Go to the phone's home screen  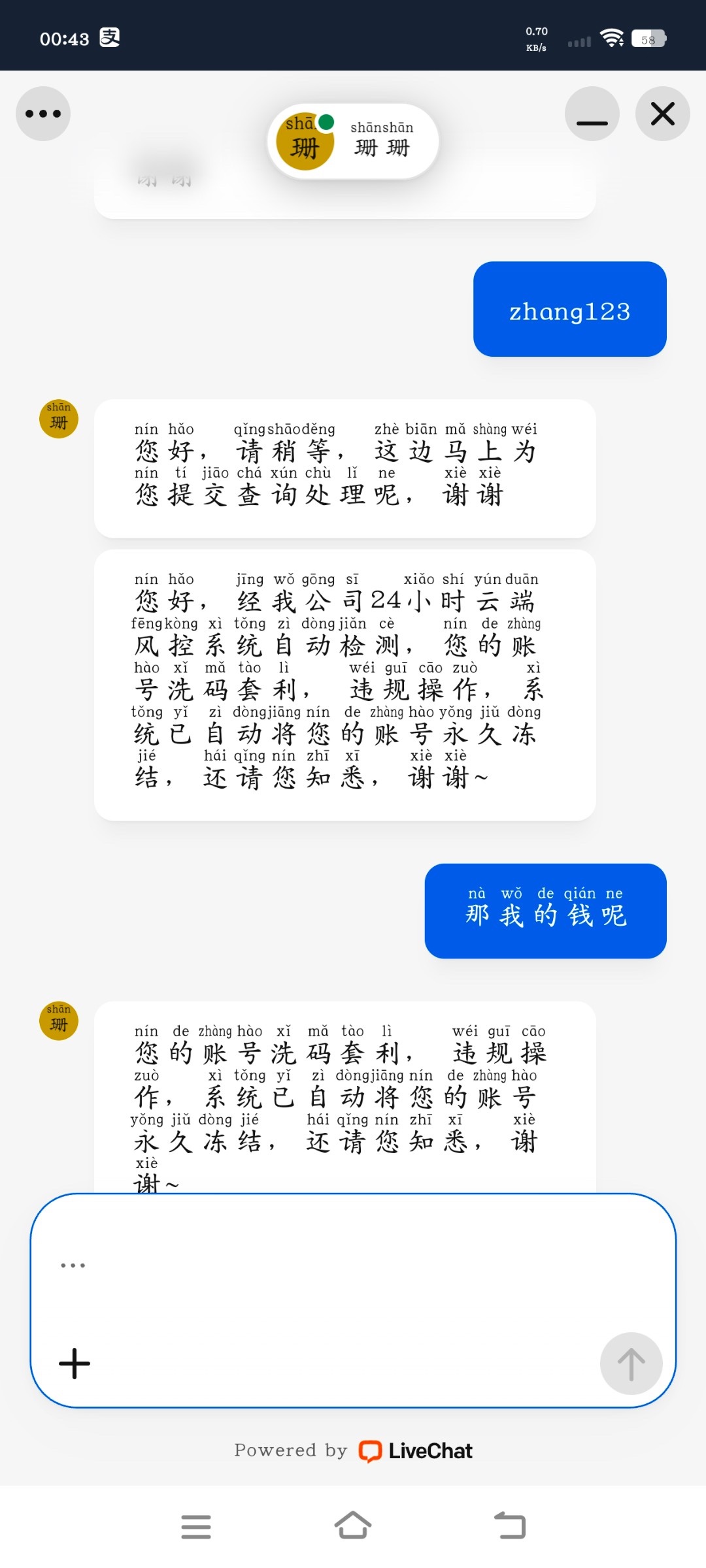pyautogui.click(x=353, y=1526)
